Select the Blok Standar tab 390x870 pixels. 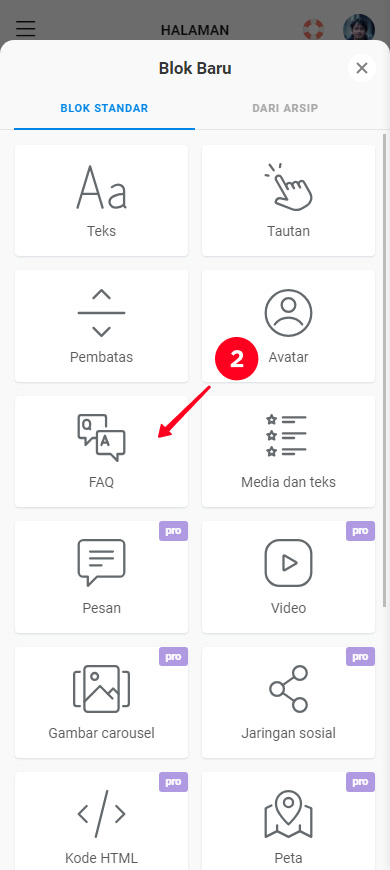[x=104, y=108]
